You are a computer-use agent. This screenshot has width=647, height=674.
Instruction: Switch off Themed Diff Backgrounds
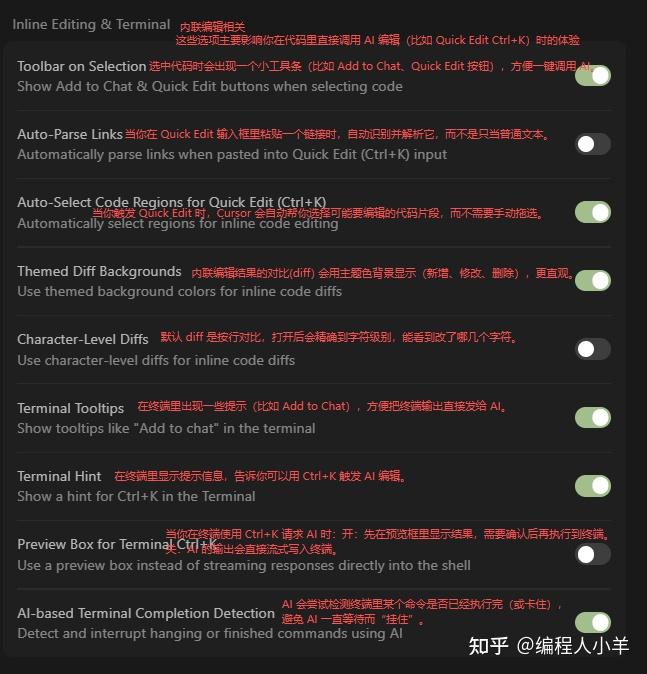point(592,280)
